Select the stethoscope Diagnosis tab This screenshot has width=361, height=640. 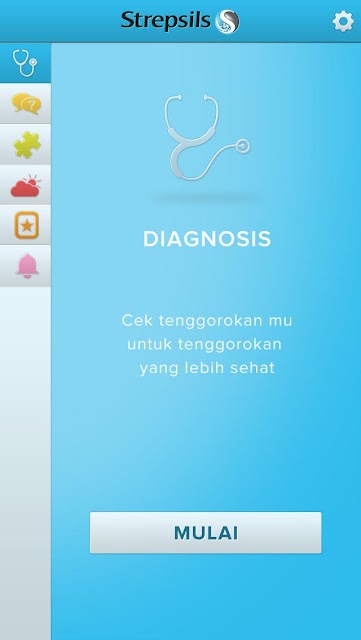click(x=25, y=63)
